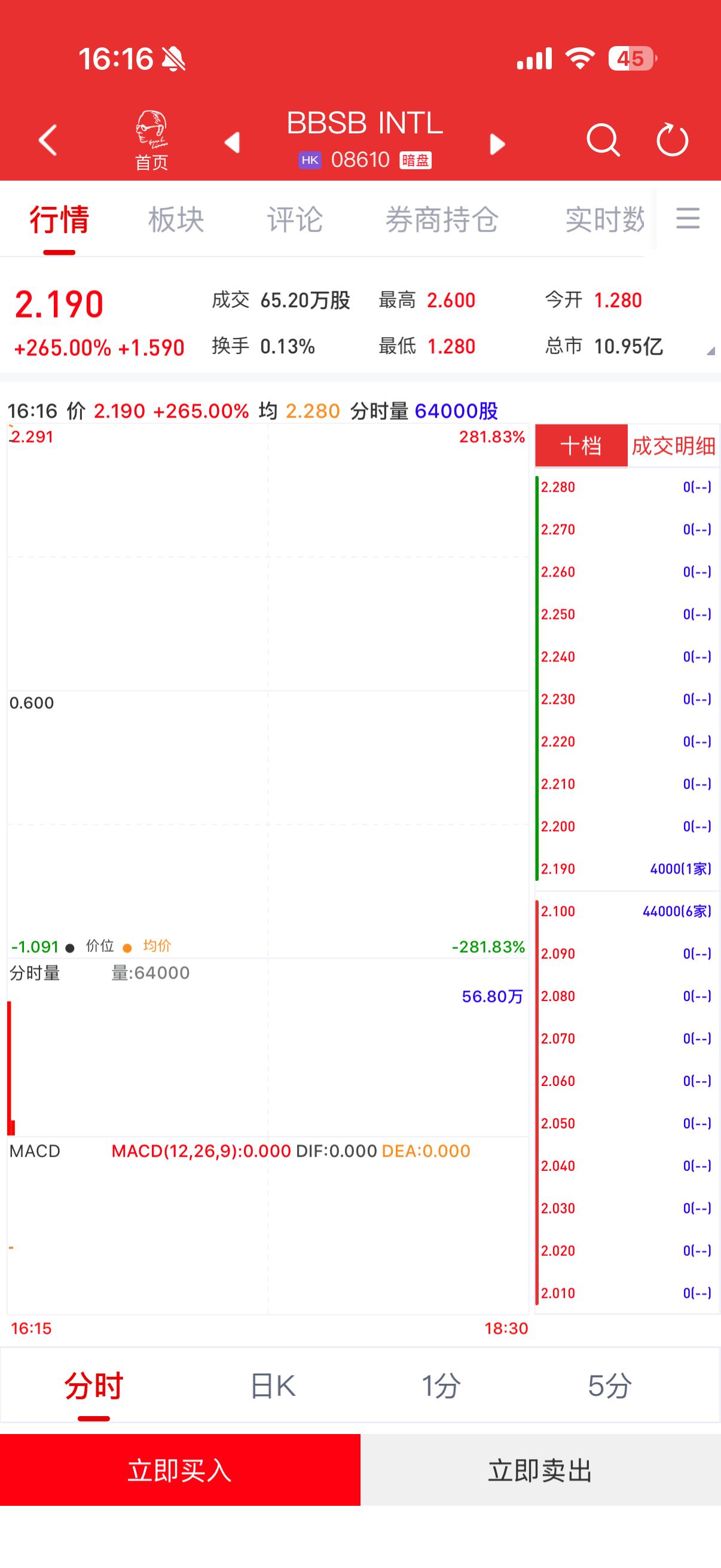Viewport: 721px width, 1568px height.
Task: Refresh the quote data
Action: coord(672,141)
